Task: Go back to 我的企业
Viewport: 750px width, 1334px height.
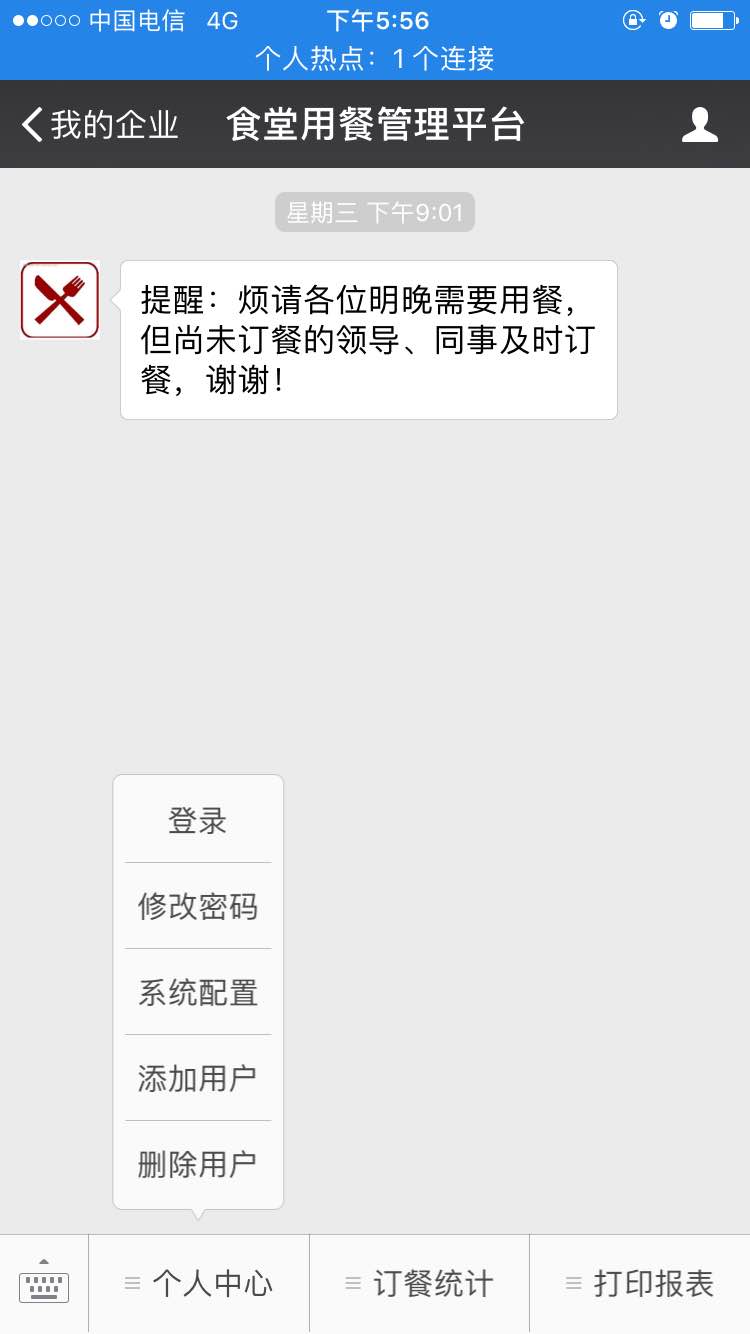Action: (100, 125)
